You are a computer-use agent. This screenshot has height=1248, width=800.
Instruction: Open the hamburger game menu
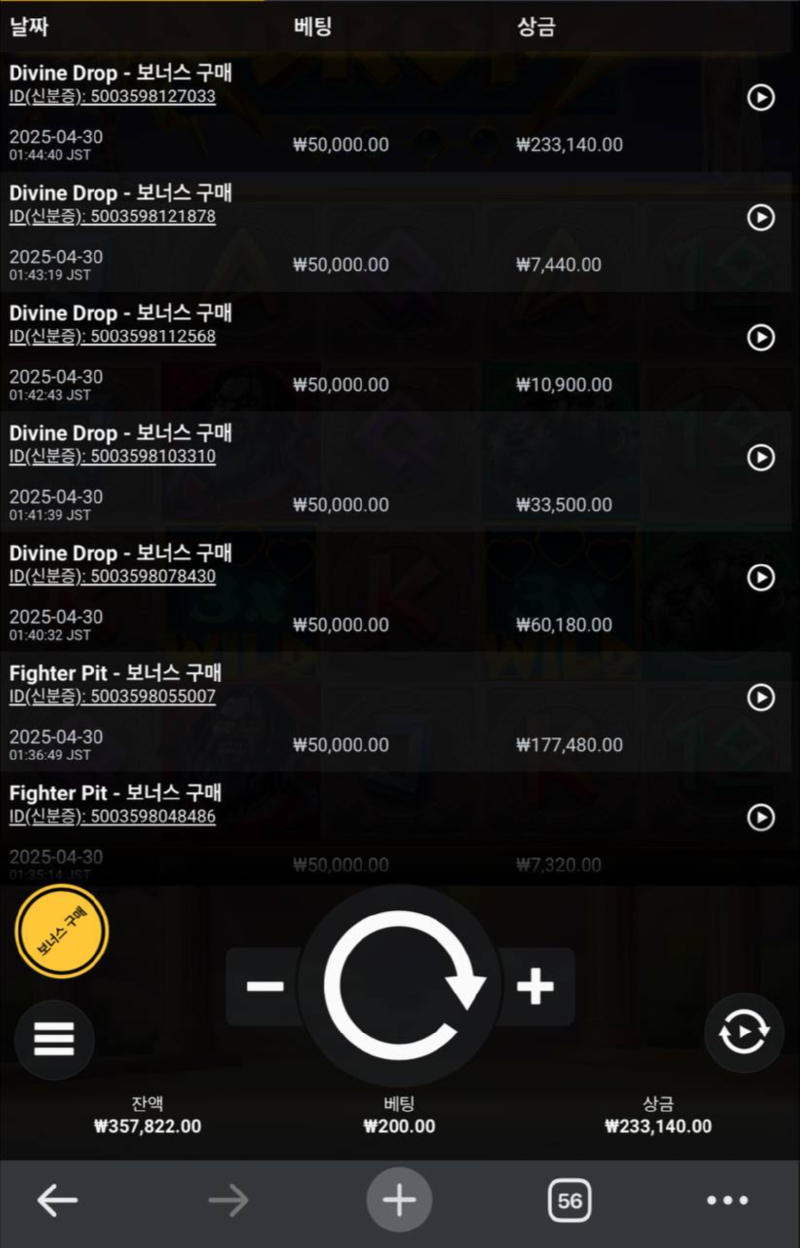(x=54, y=1039)
